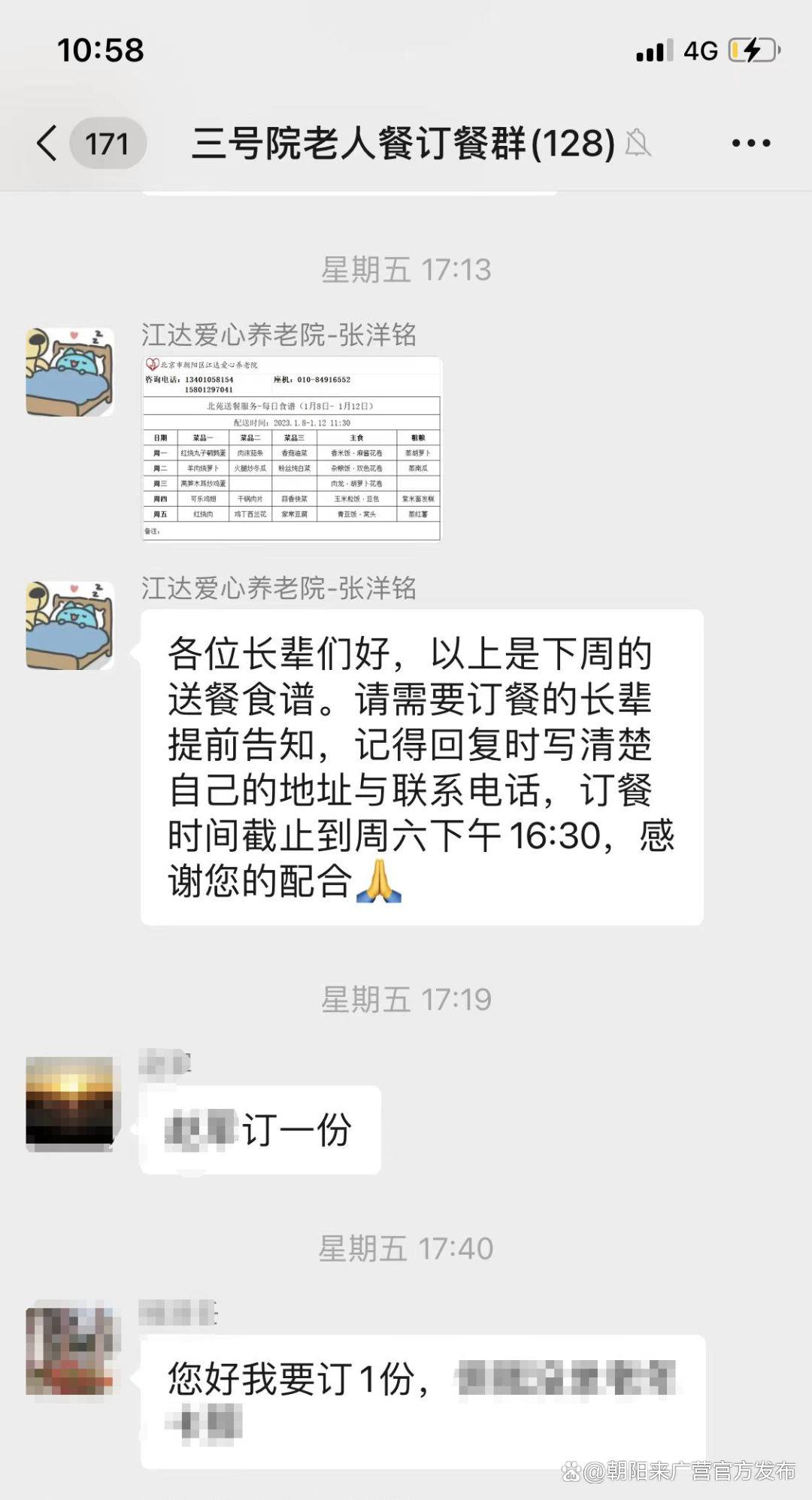Open the avatar beside '订一份' message
The width and height of the screenshot is (812, 1500).
[70, 1104]
